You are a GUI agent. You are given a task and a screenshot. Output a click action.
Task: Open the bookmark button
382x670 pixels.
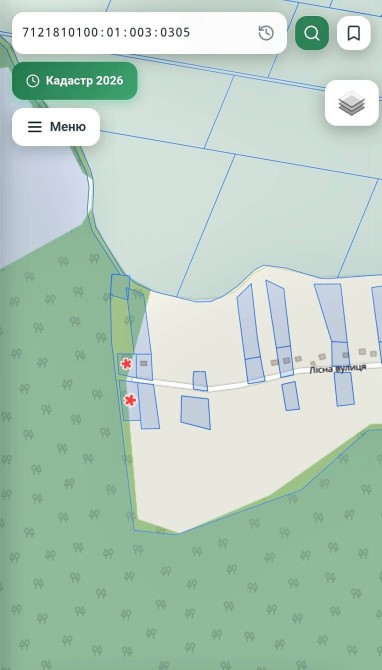pos(353,33)
